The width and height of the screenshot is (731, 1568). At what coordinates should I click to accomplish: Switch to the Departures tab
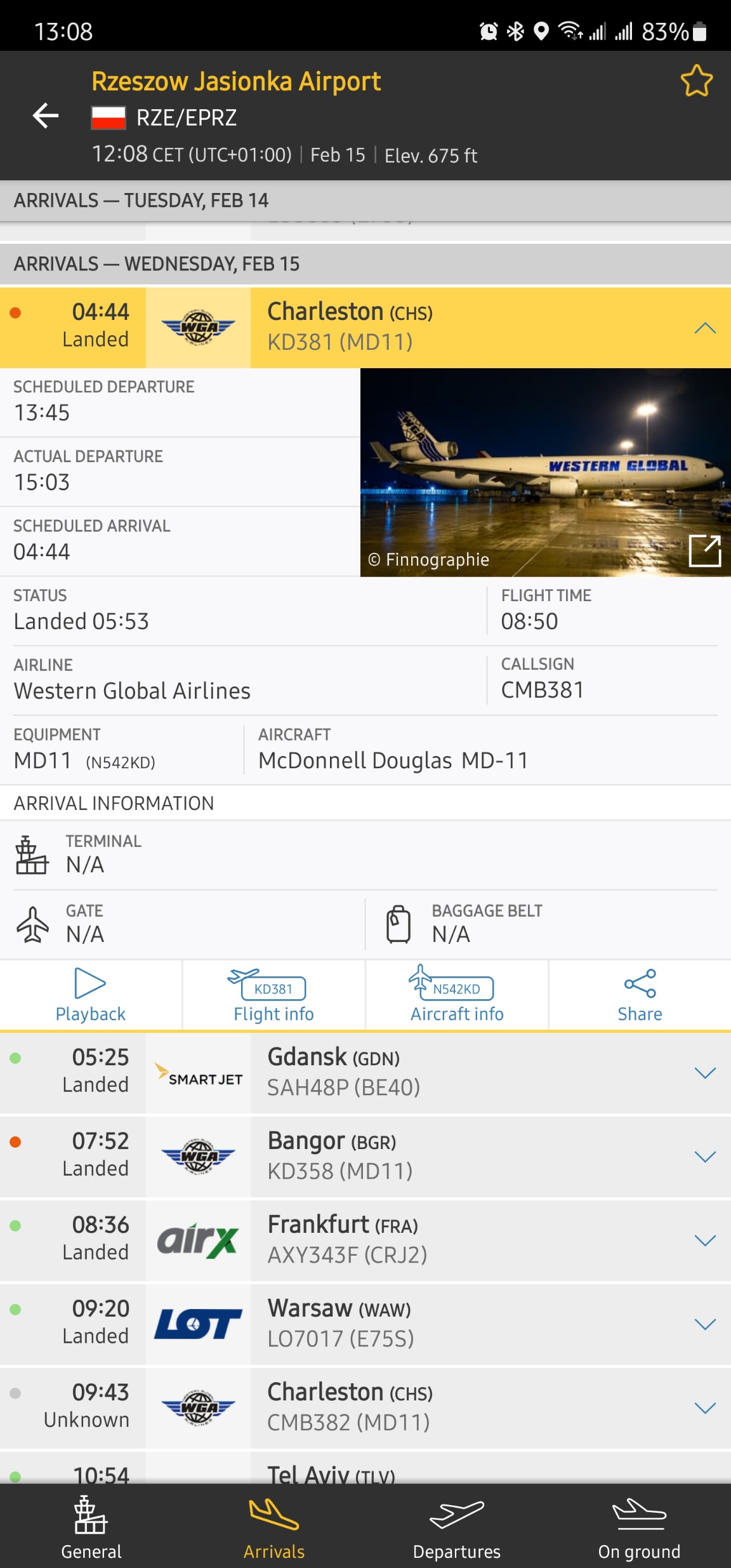point(457,1527)
